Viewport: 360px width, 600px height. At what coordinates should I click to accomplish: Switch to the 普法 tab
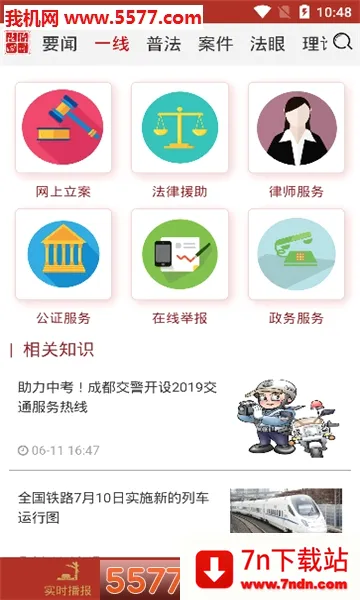pyautogui.click(x=164, y=44)
